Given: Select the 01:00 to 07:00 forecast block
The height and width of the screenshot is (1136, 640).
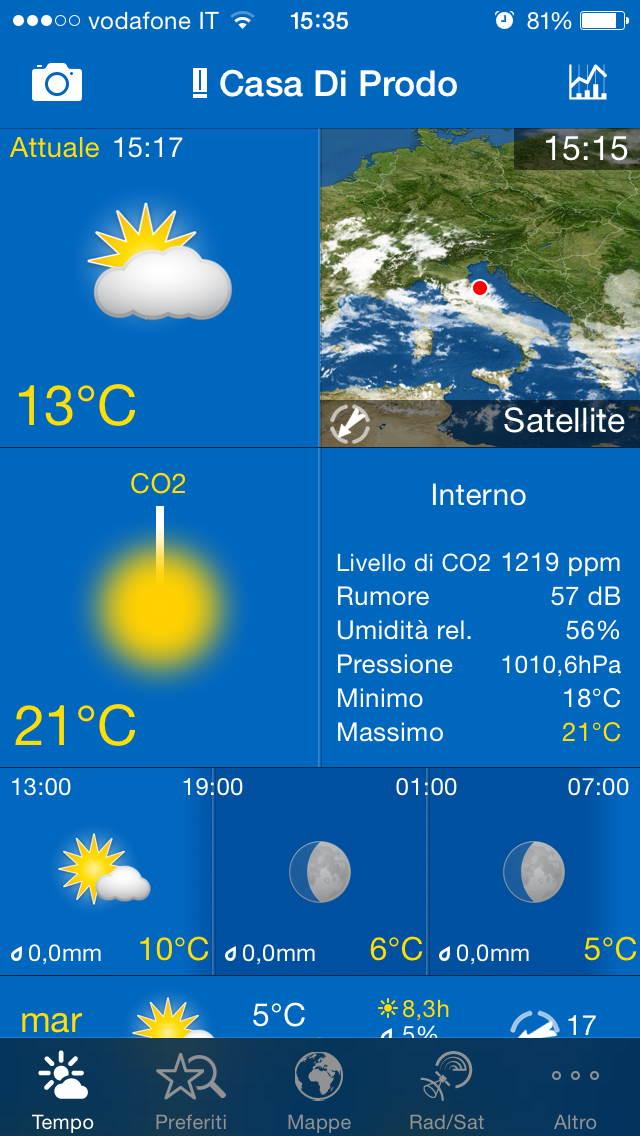Looking at the screenshot, I should [x=533, y=872].
